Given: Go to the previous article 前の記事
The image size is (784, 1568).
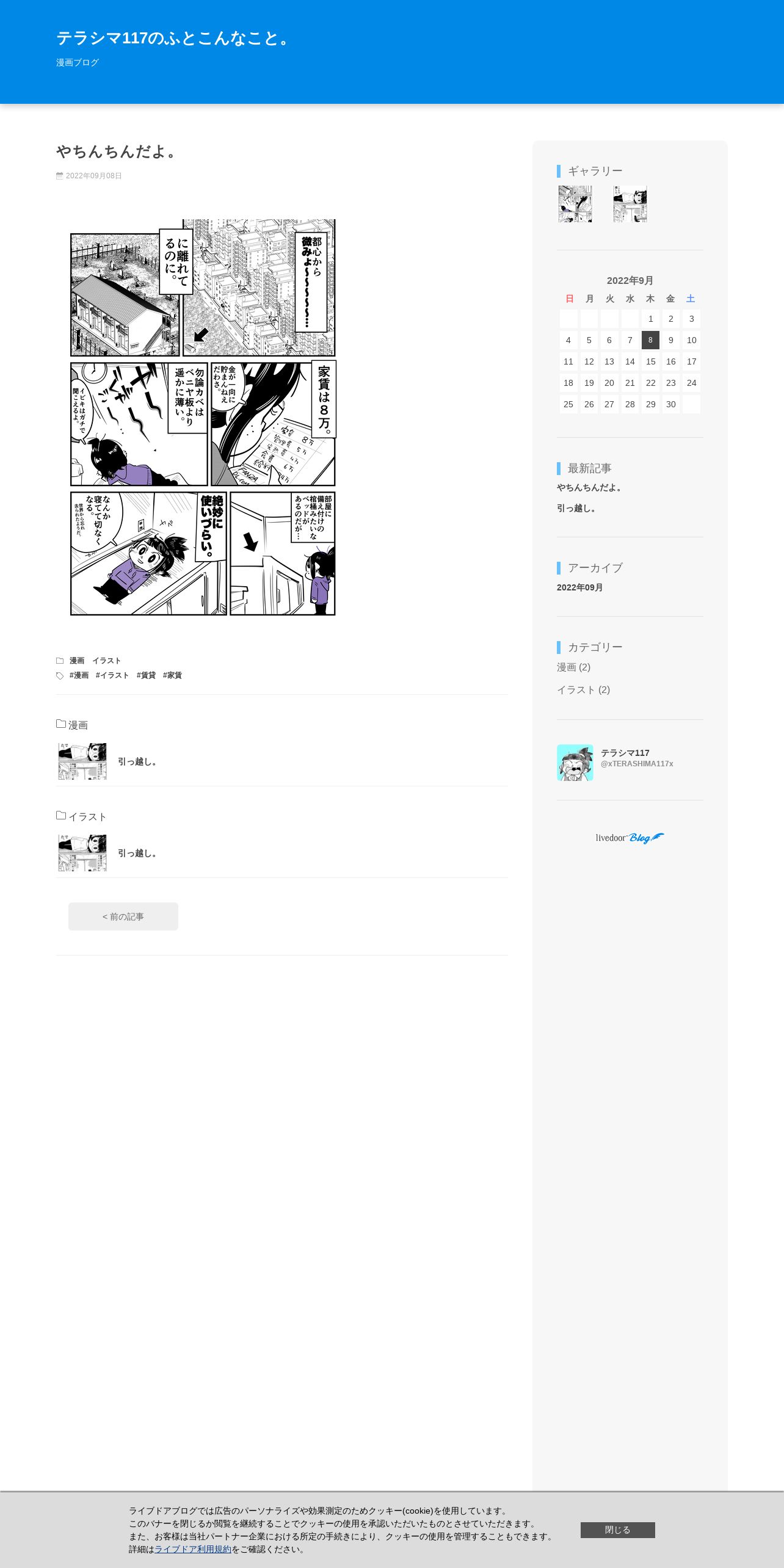Looking at the screenshot, I should click(123, 916).
